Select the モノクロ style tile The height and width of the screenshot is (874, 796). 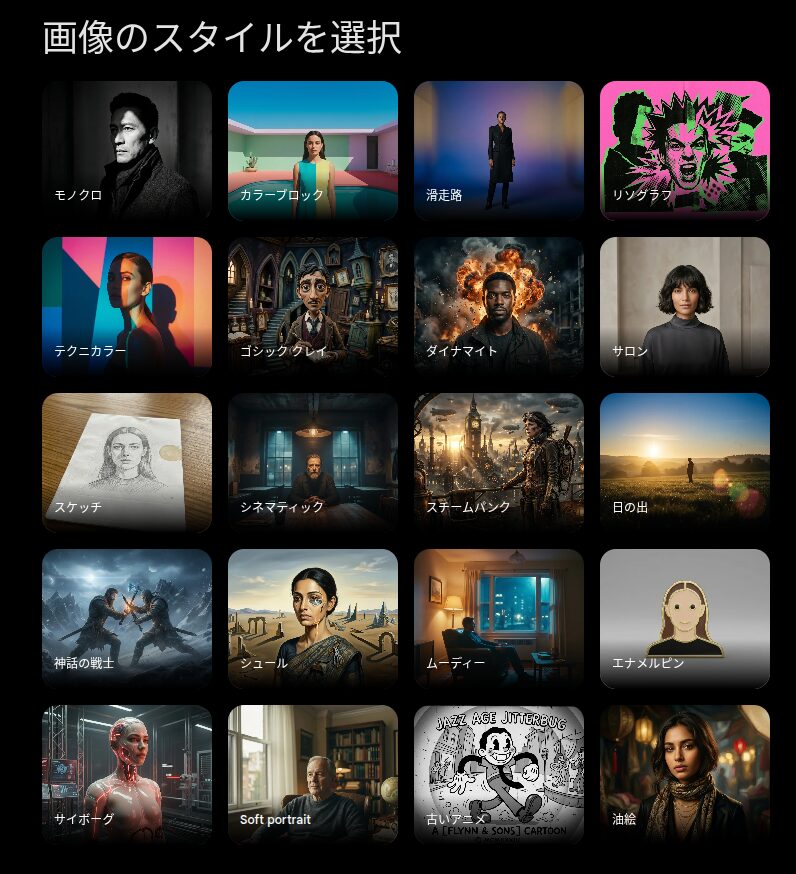point(127,150)
